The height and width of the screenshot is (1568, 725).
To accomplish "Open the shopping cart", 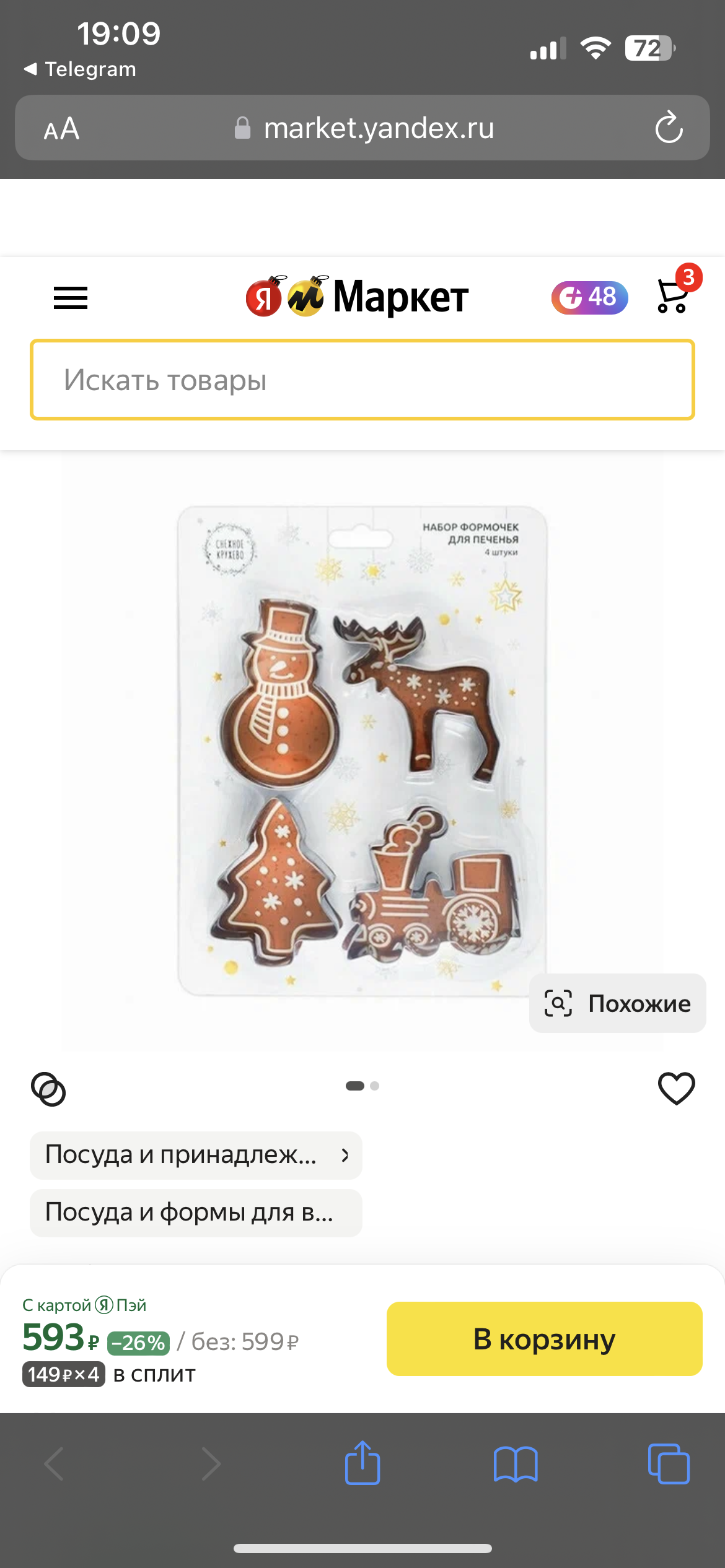I will click(x=674, y=296).
